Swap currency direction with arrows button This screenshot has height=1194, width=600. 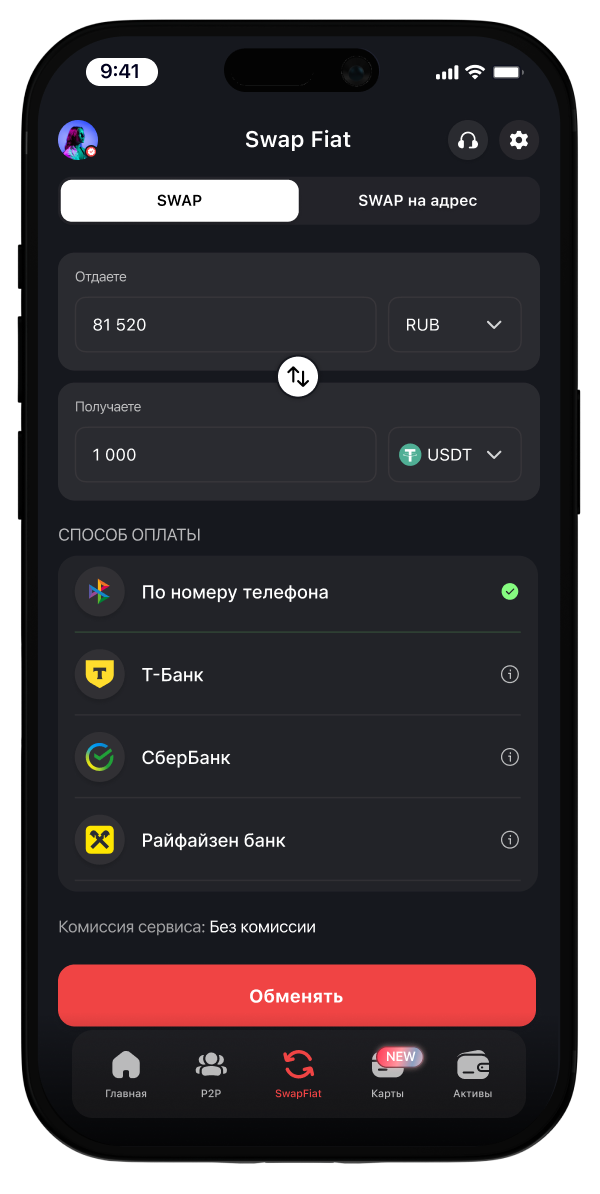click(298, 377)
